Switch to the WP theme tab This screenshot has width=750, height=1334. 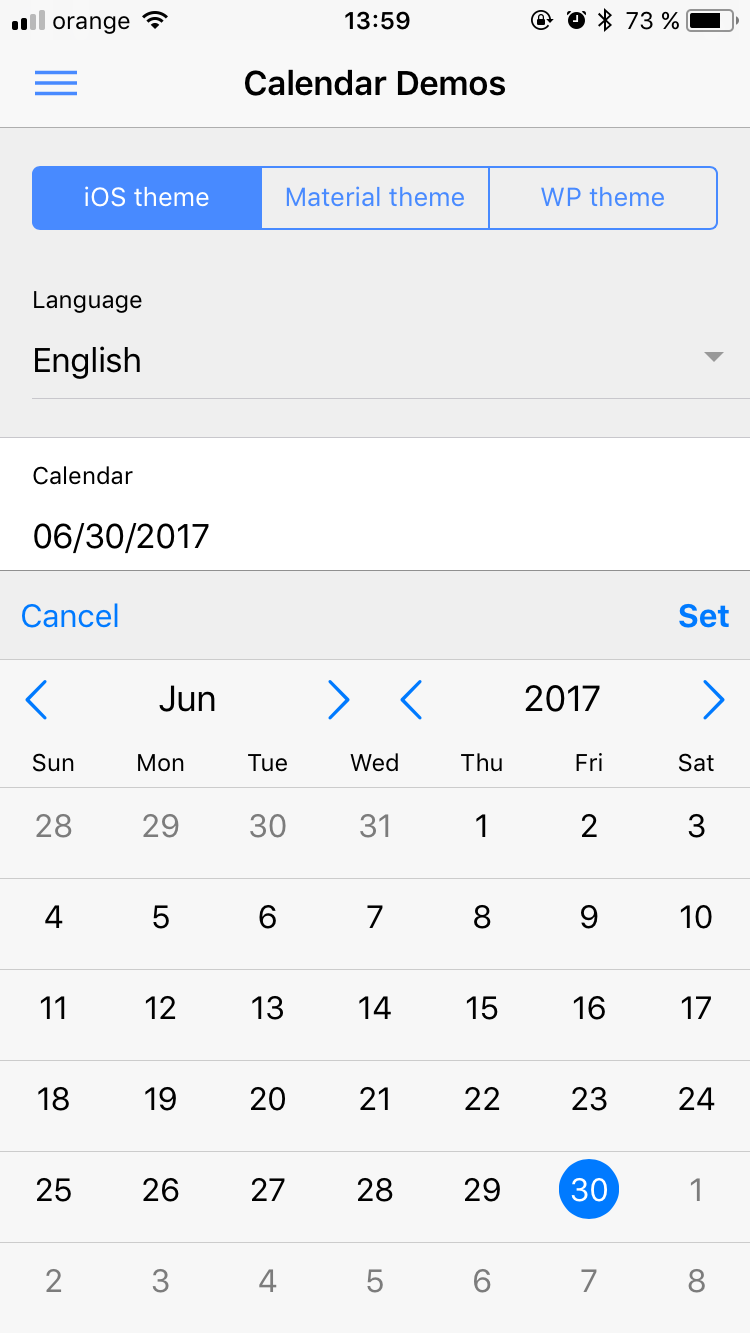tap(603, 198)
